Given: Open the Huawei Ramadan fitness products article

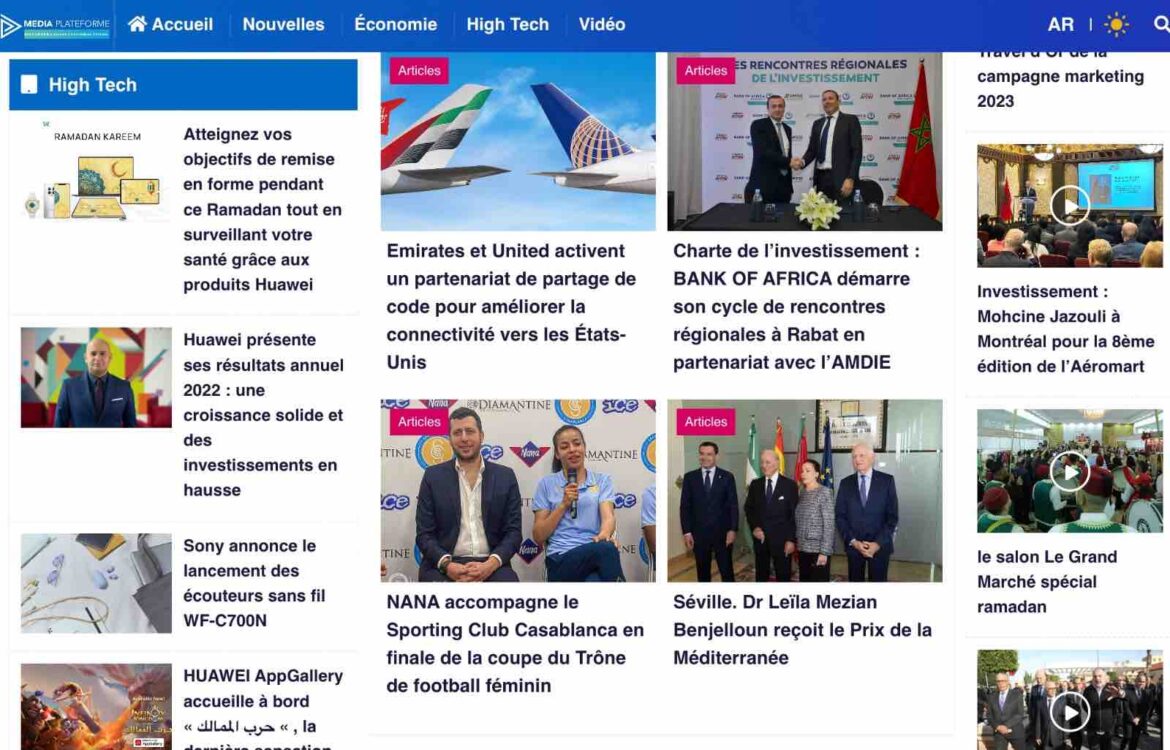Looking at the screenshot, I should (x=262, y=209).
